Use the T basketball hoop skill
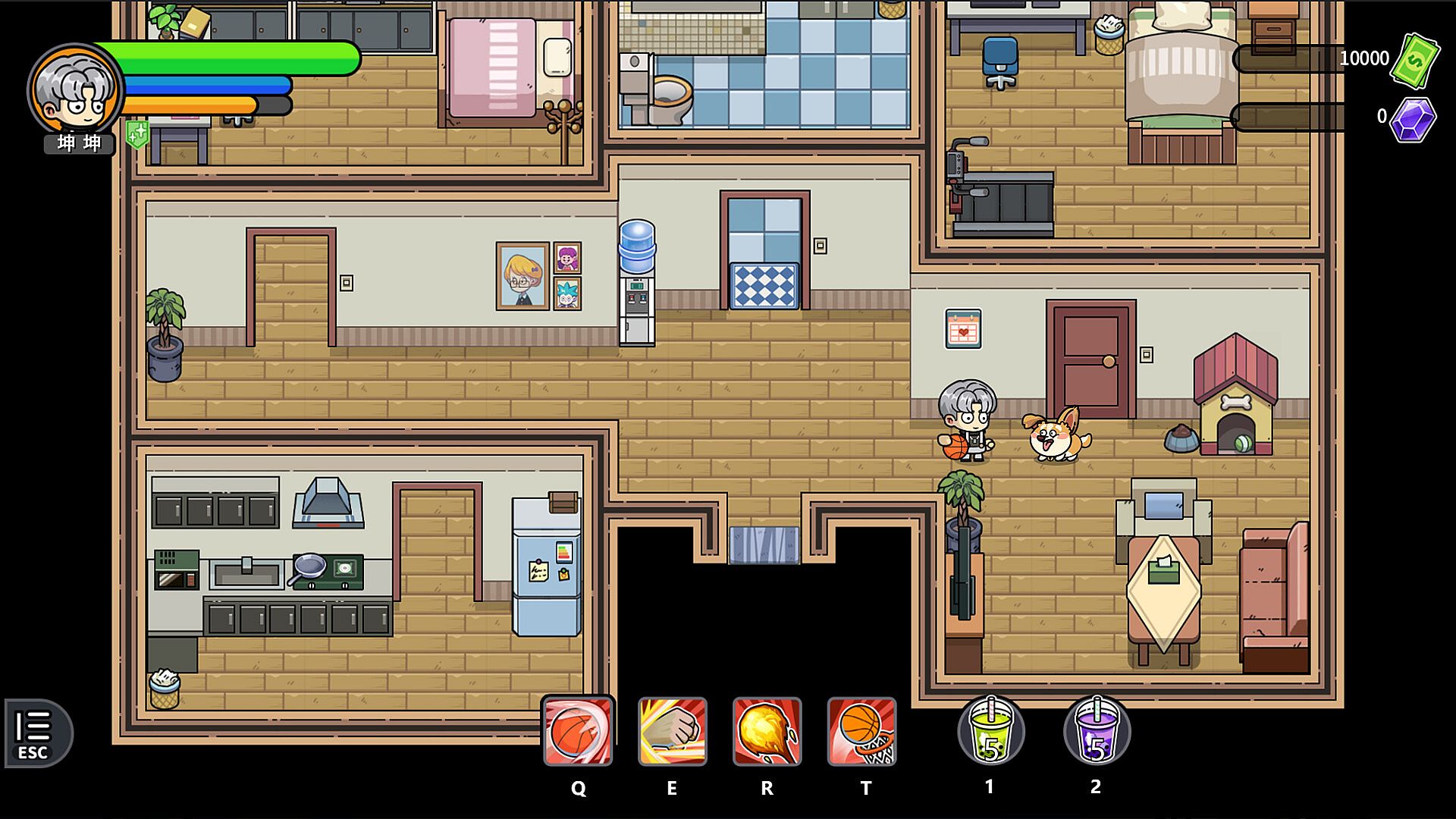Image resolution: width=1456 pixels, height=819 pixels. 861,732
